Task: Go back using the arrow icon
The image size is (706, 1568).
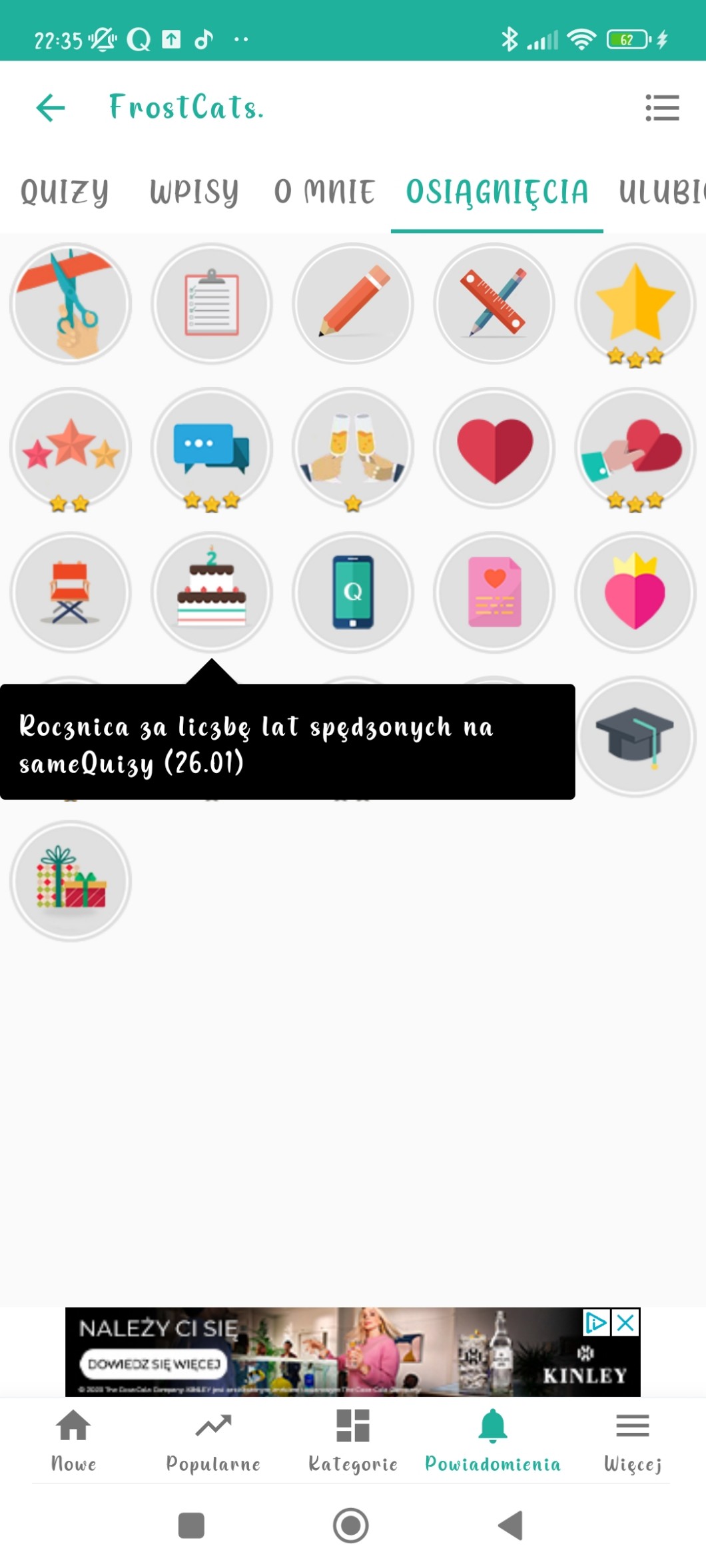Action: 51,108
